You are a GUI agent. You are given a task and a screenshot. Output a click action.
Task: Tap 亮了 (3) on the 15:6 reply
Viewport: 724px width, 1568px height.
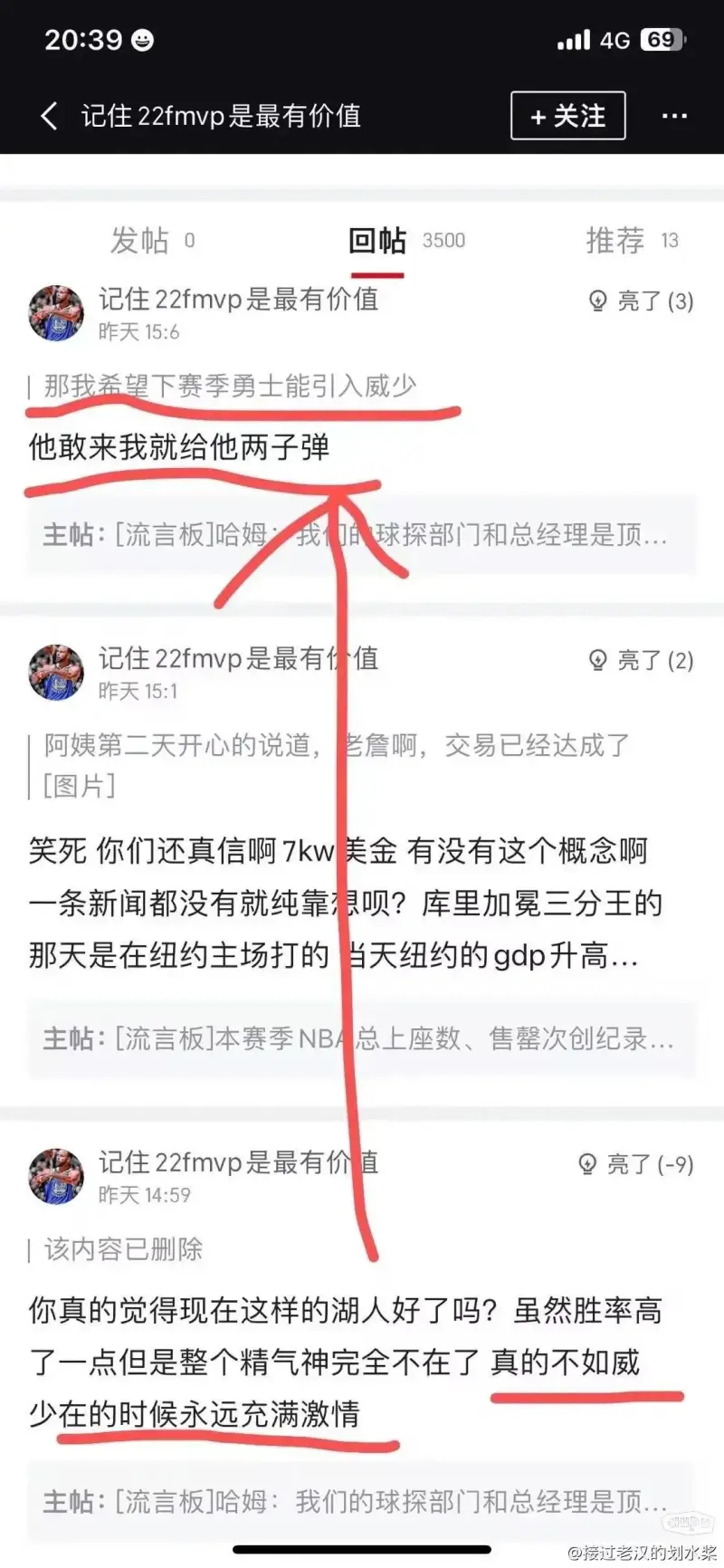click(x=641, y=301)
